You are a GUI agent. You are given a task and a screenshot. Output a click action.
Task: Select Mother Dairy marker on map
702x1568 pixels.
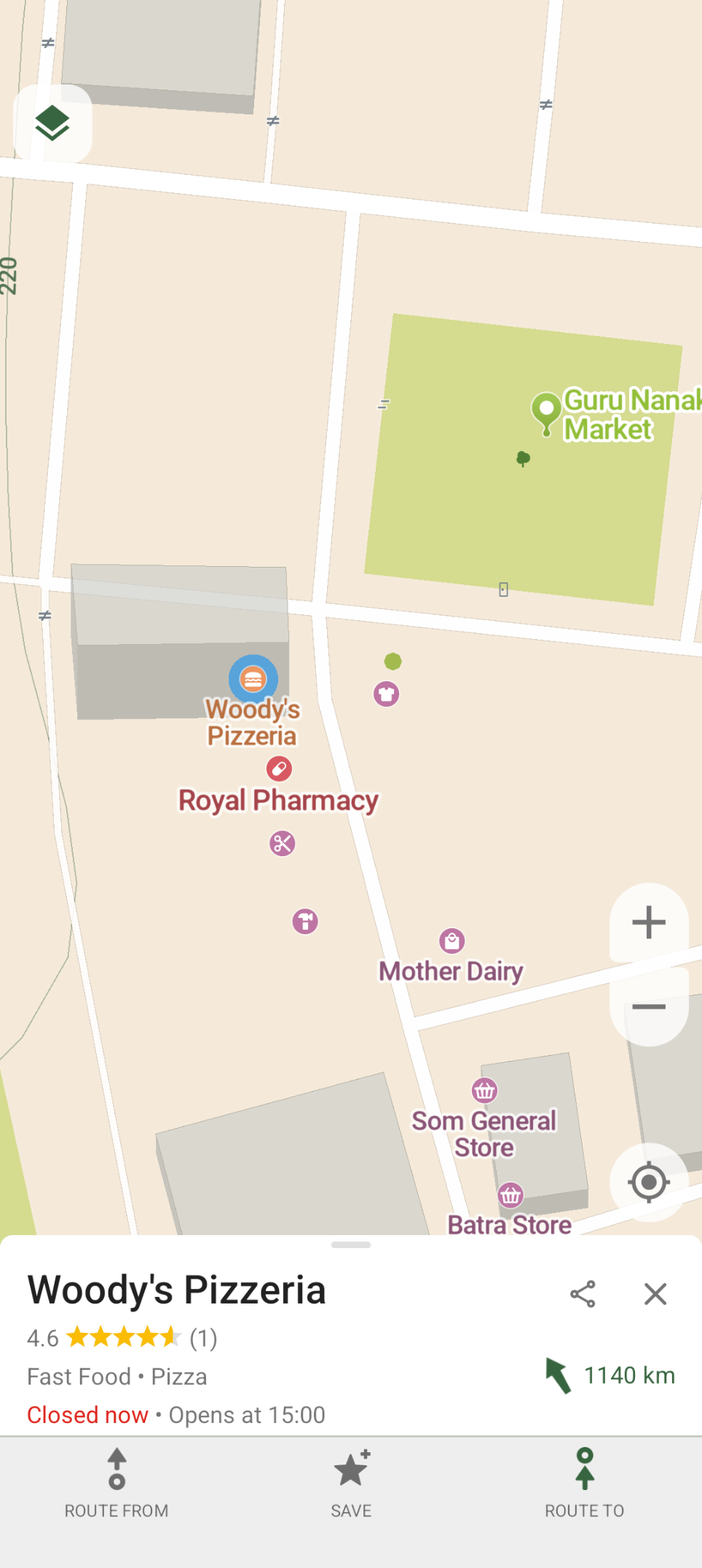452,941
